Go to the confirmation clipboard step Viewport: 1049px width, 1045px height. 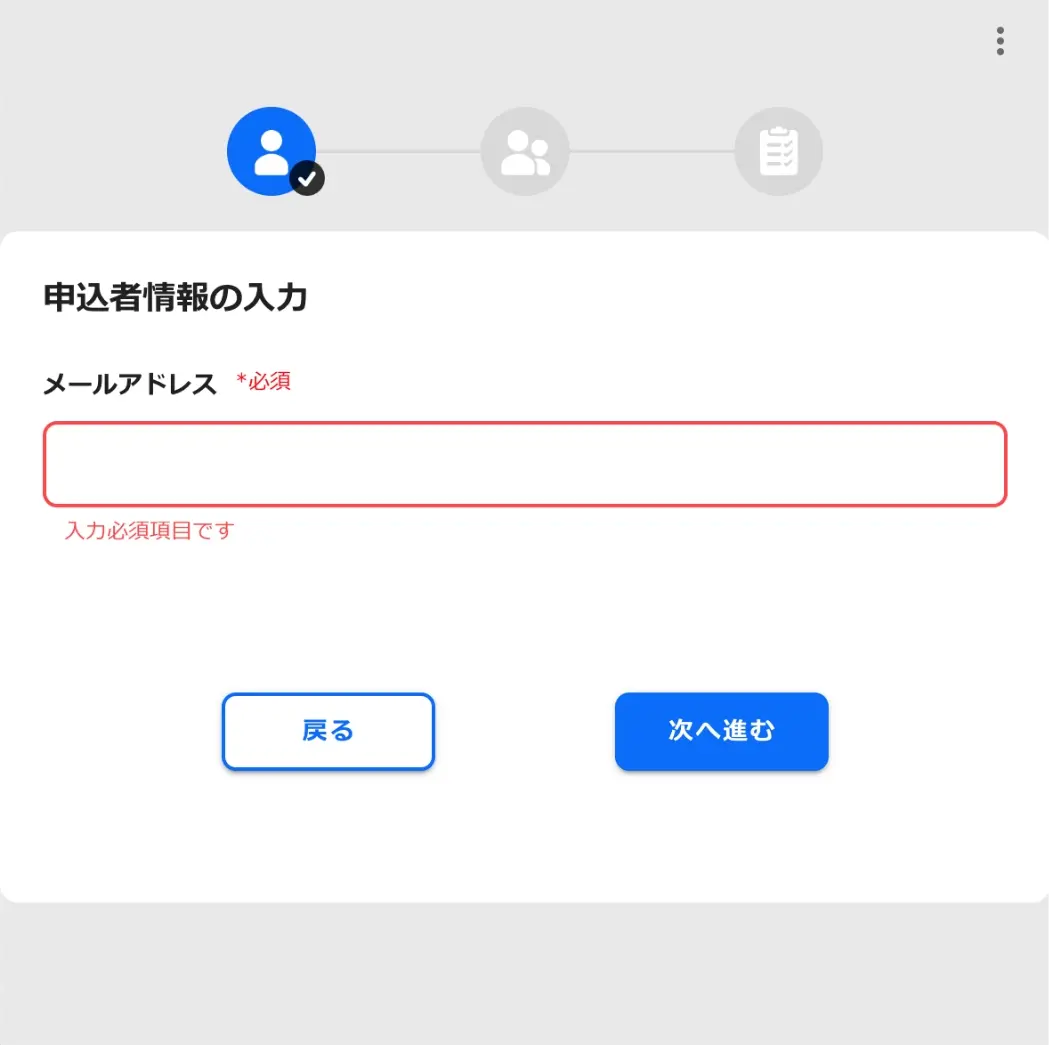point(778,151)
